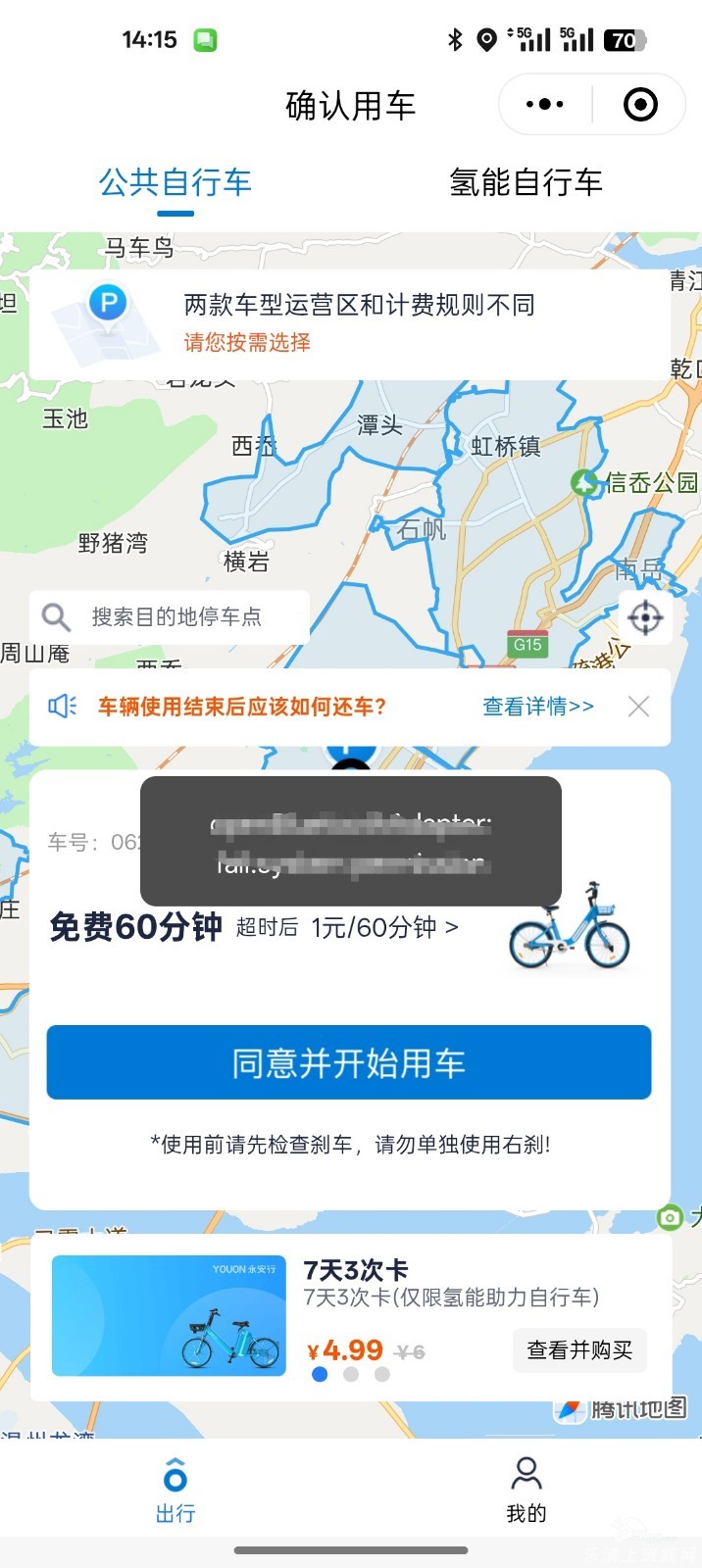Image resolution: width=702 pixels, height=1568 pixels.
Task: Open the mini program more options menu
Action: click(x=545, y=104)
